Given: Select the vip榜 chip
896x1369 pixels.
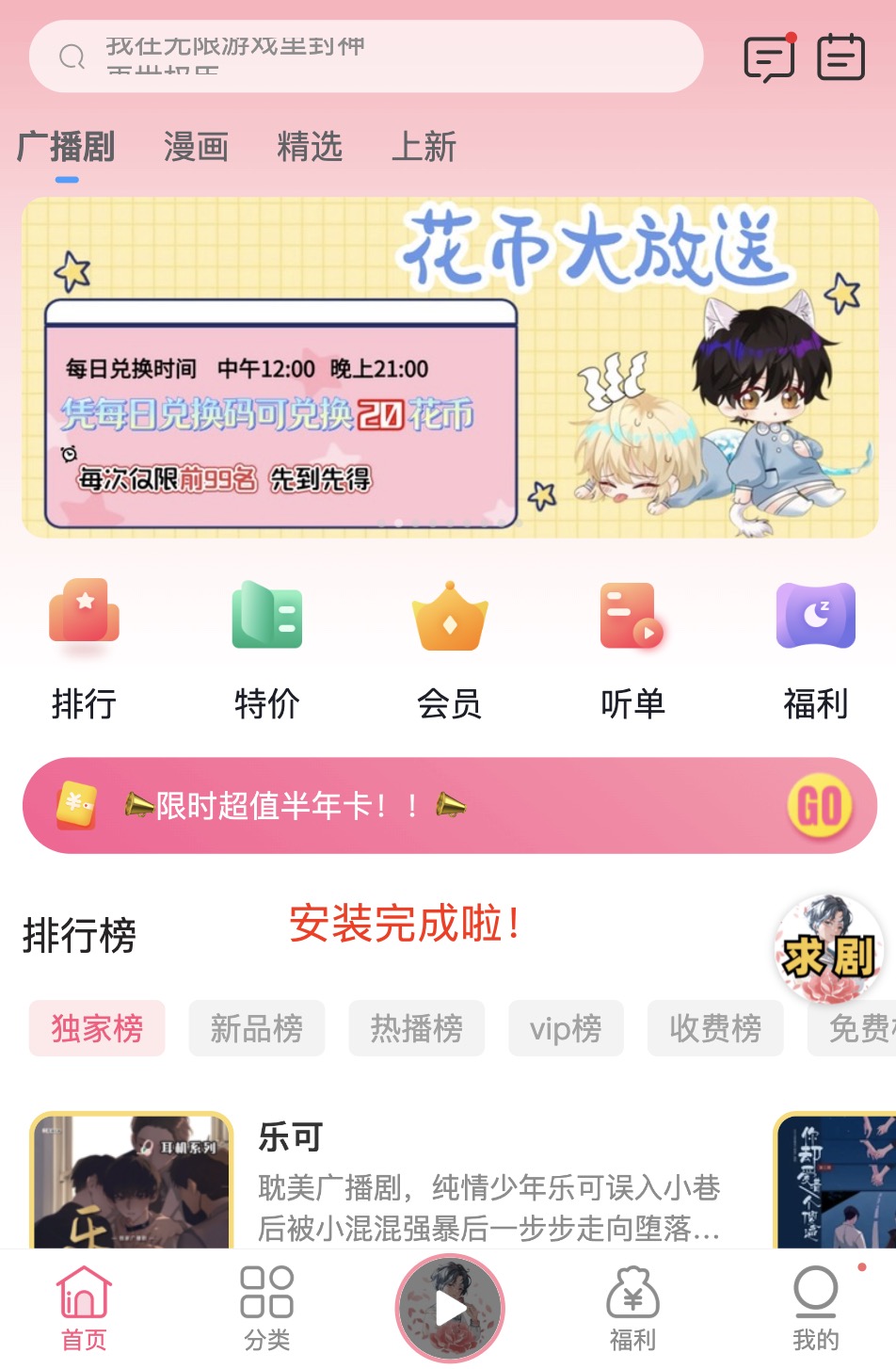Looking at the screenshot, I should (x=566, y=1028).
